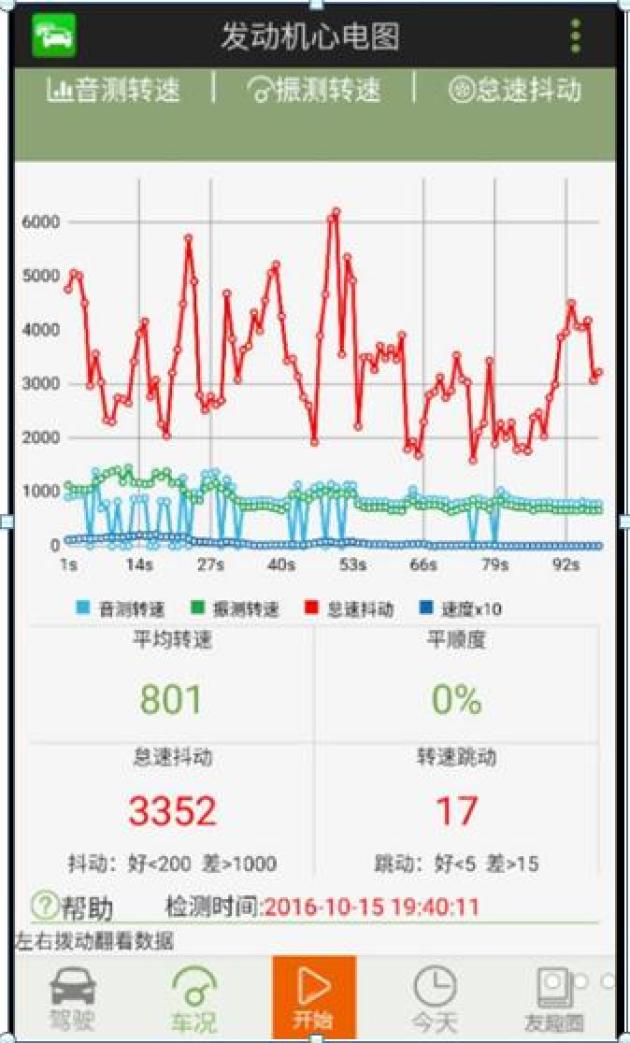Switch to the 今天 tab
Viewport: 630px width, 1043px height.
tap(434, 998)
